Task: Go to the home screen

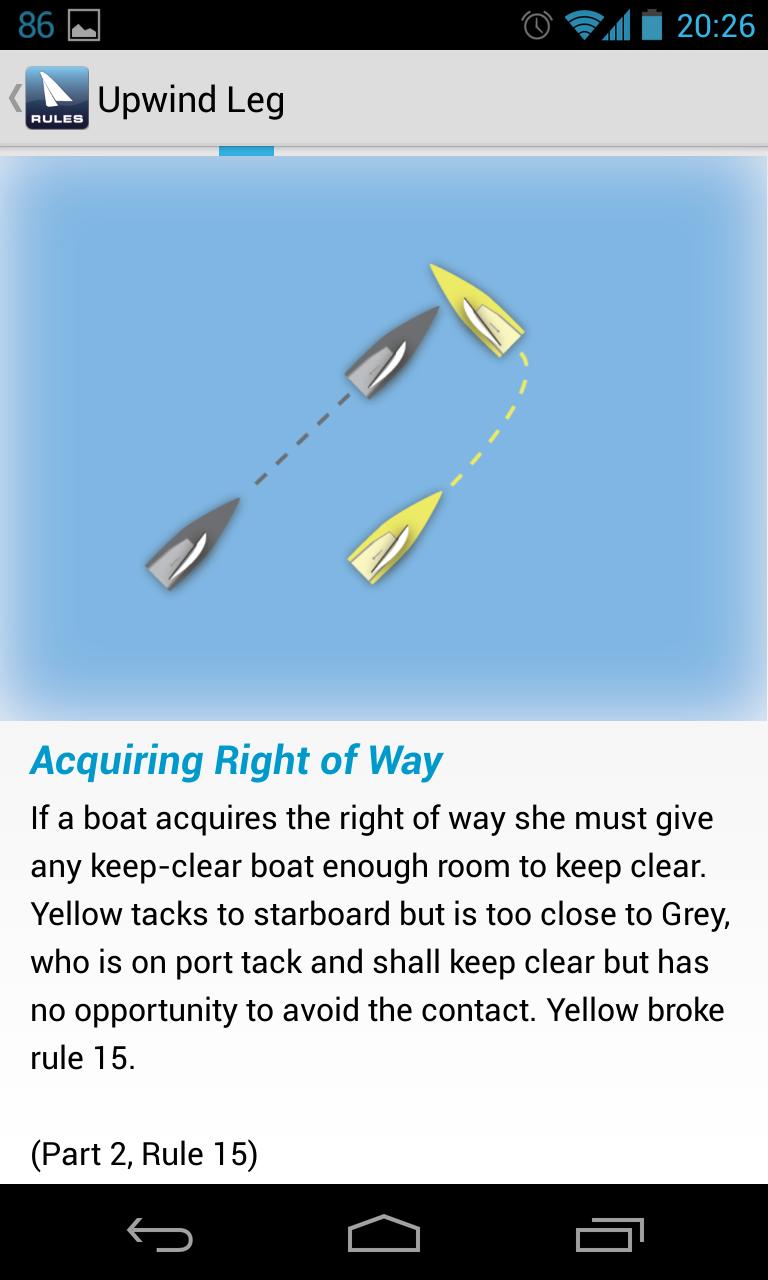Action: [384, 1235]
